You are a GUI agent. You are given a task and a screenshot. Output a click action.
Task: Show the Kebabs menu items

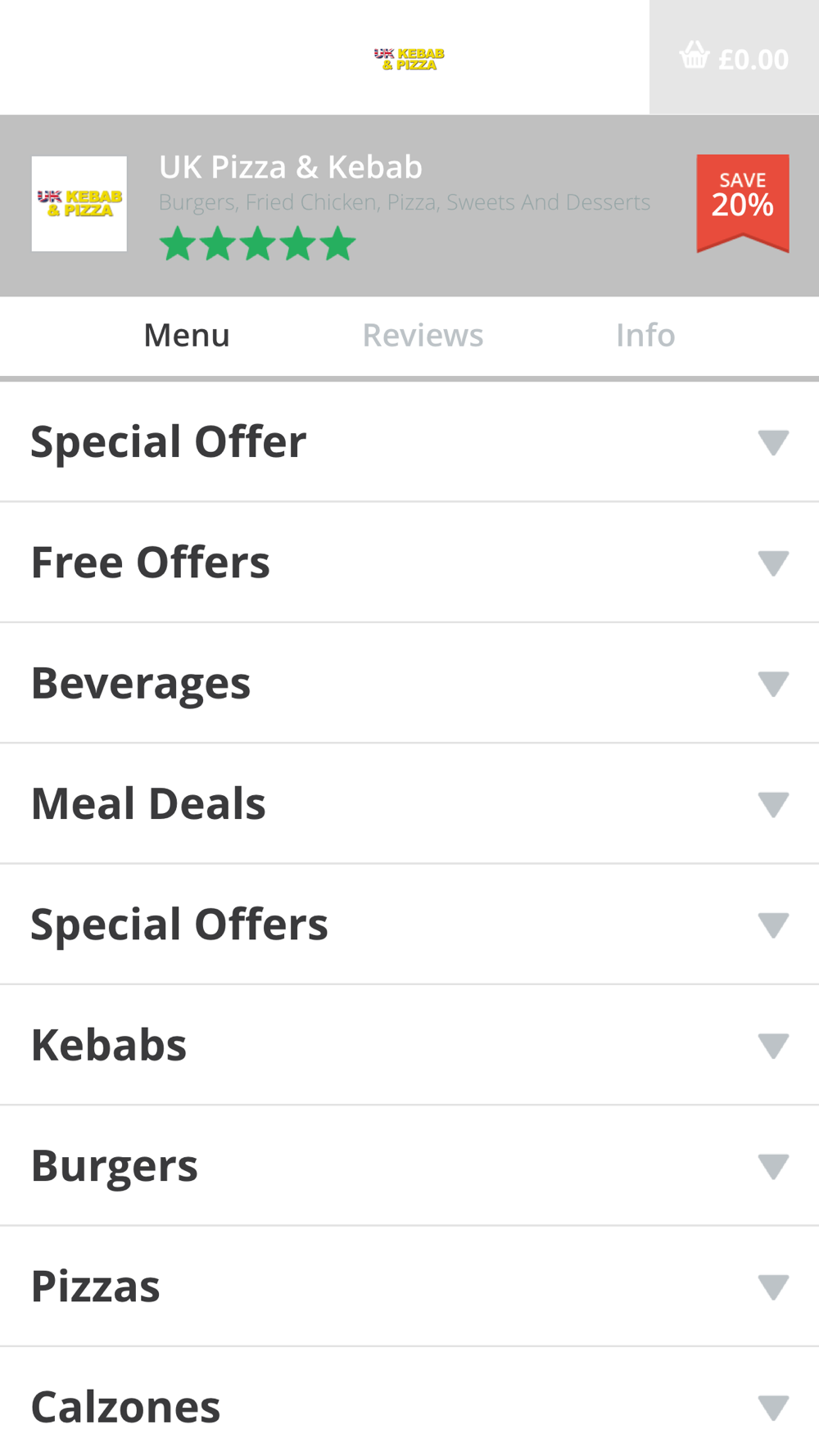coord(409,1045)
